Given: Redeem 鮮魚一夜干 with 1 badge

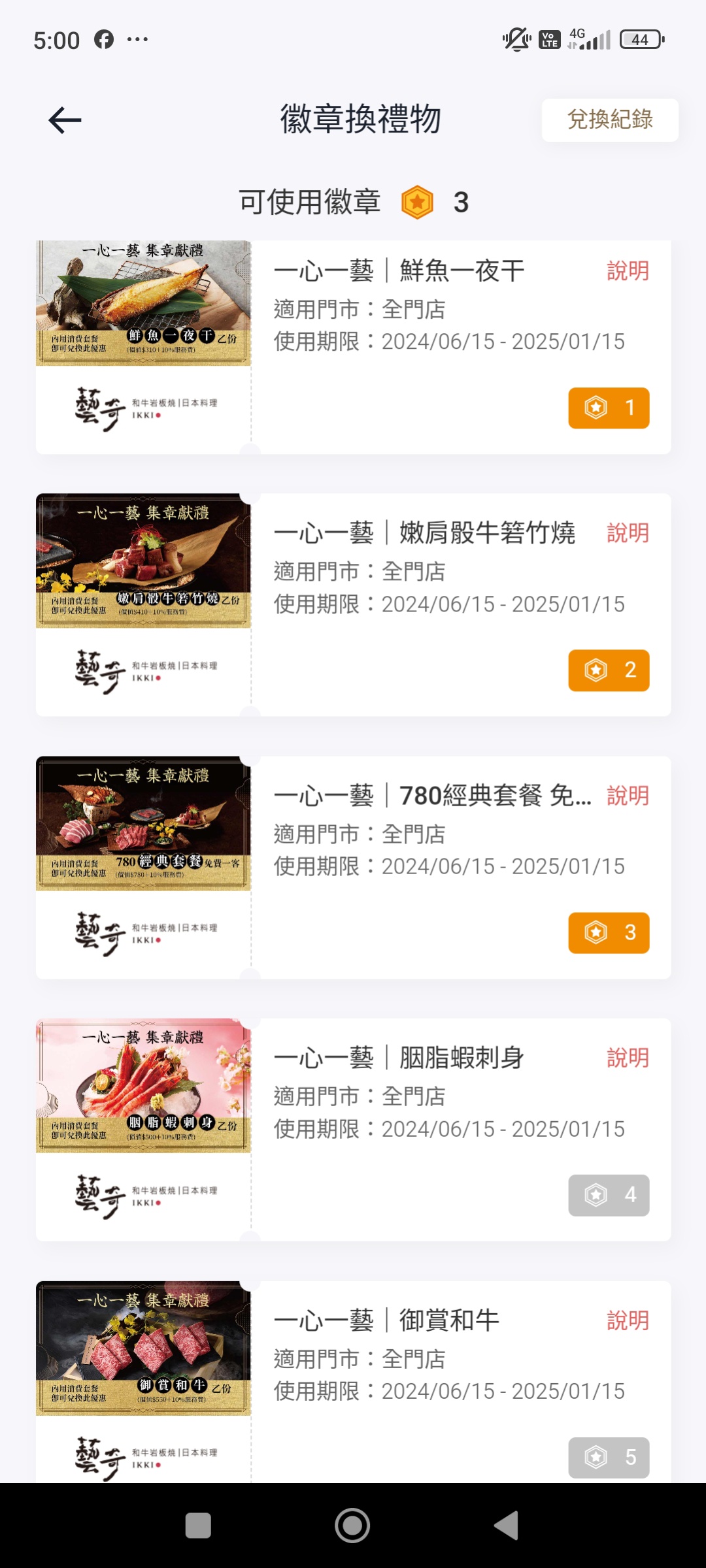Looking at the screenshot, I should pyautogui.click(x=609, y=408).
